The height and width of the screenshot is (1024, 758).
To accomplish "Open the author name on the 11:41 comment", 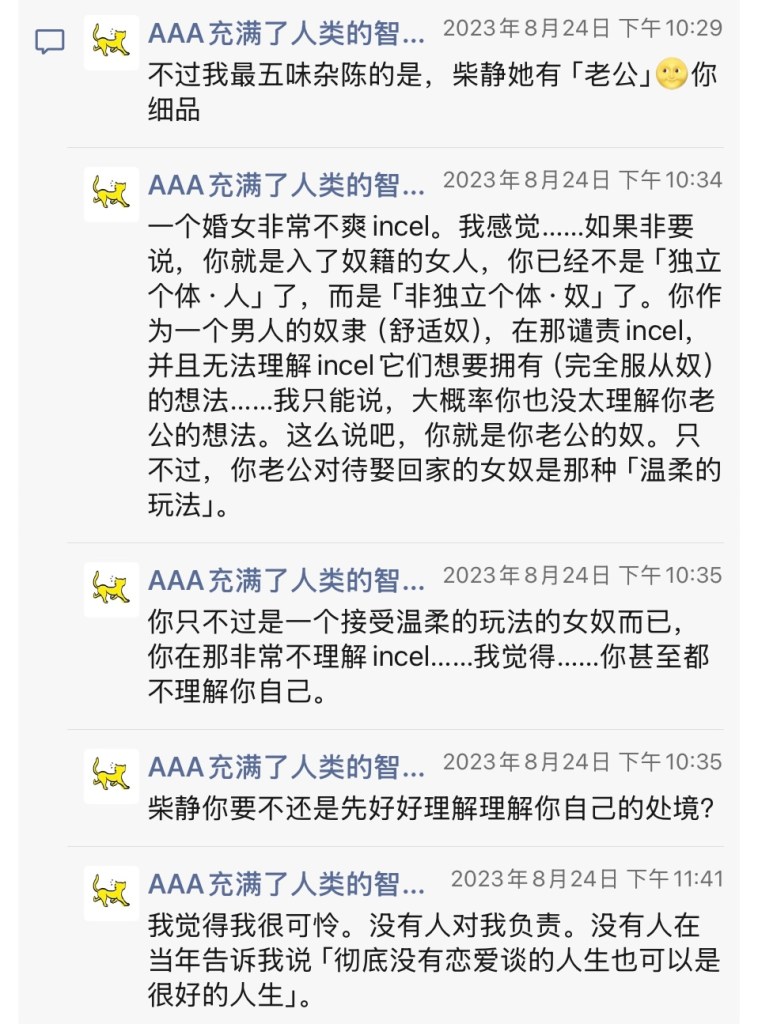I will (x=286, y=884).
